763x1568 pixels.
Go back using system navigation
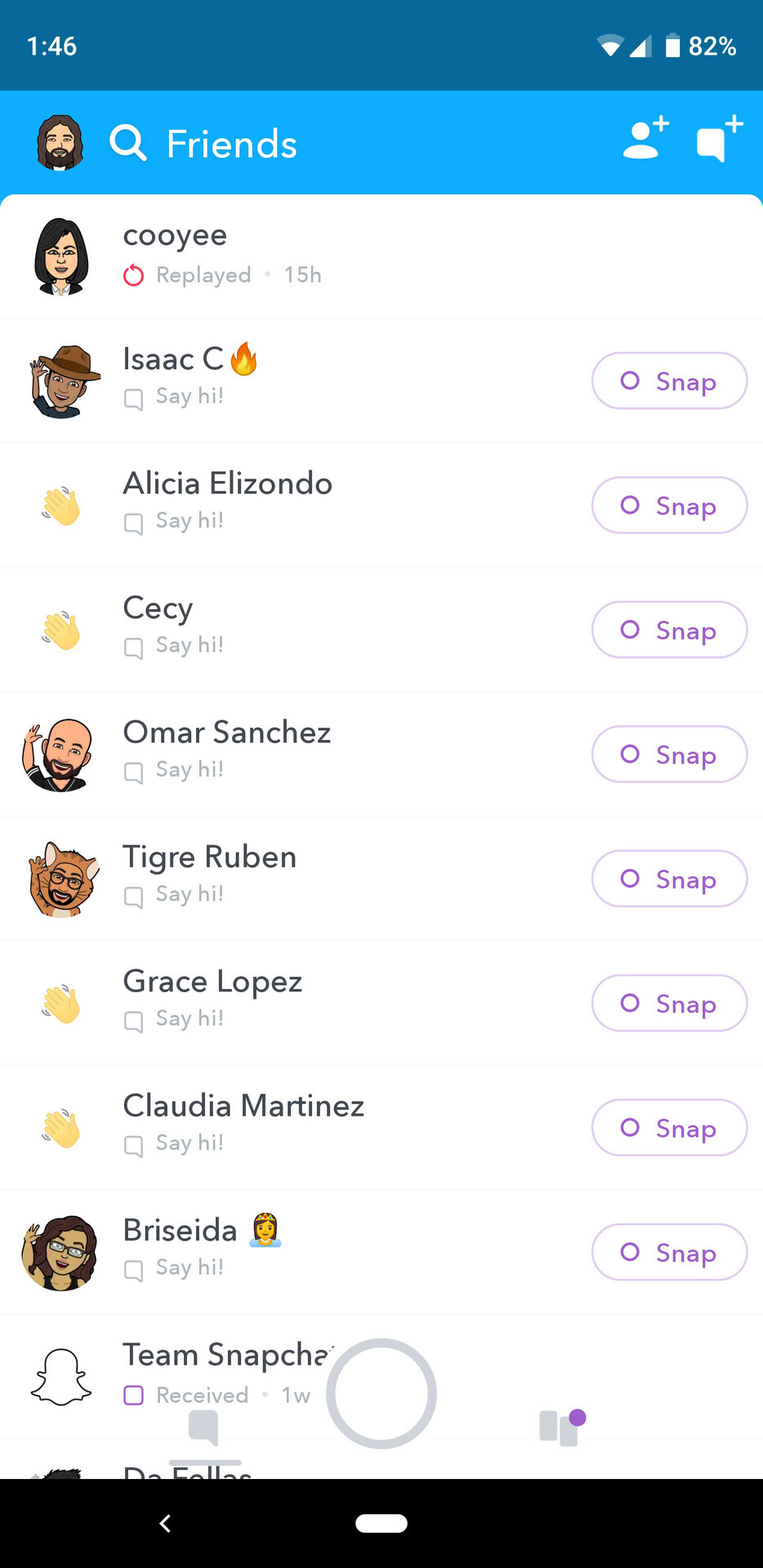click(x=165, y=1523)
